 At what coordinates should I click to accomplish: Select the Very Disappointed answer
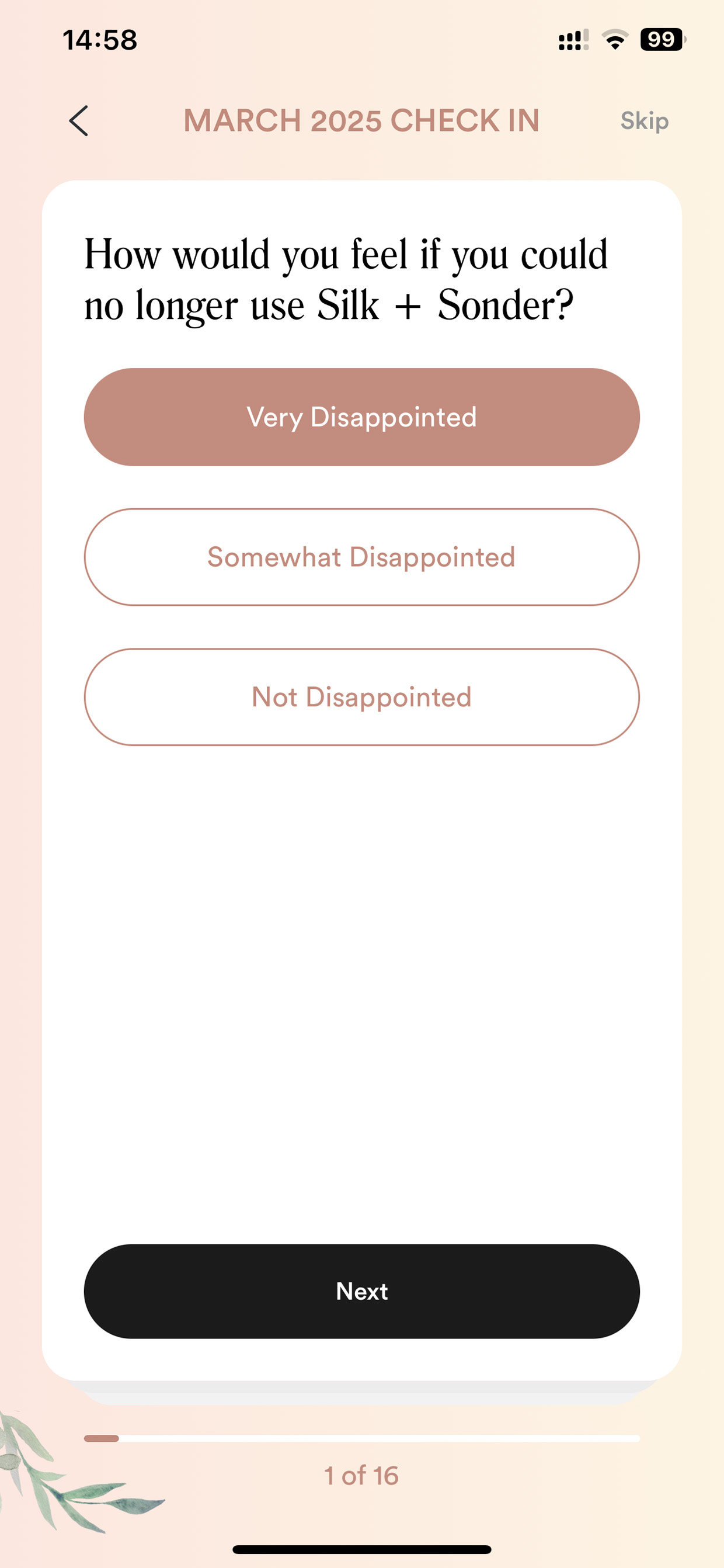point(362,417)
